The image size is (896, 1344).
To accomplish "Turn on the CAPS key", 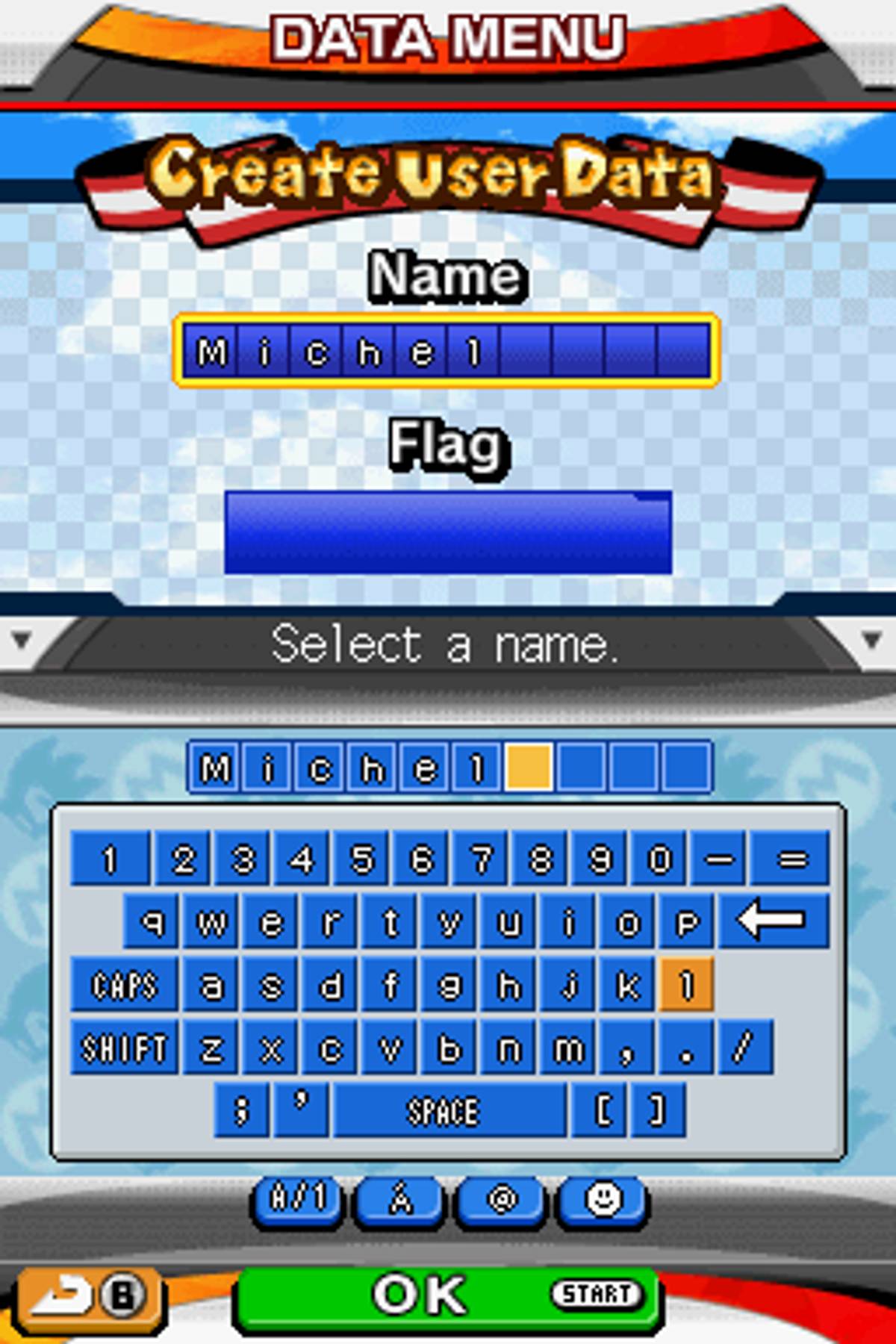I will (124, 985).
